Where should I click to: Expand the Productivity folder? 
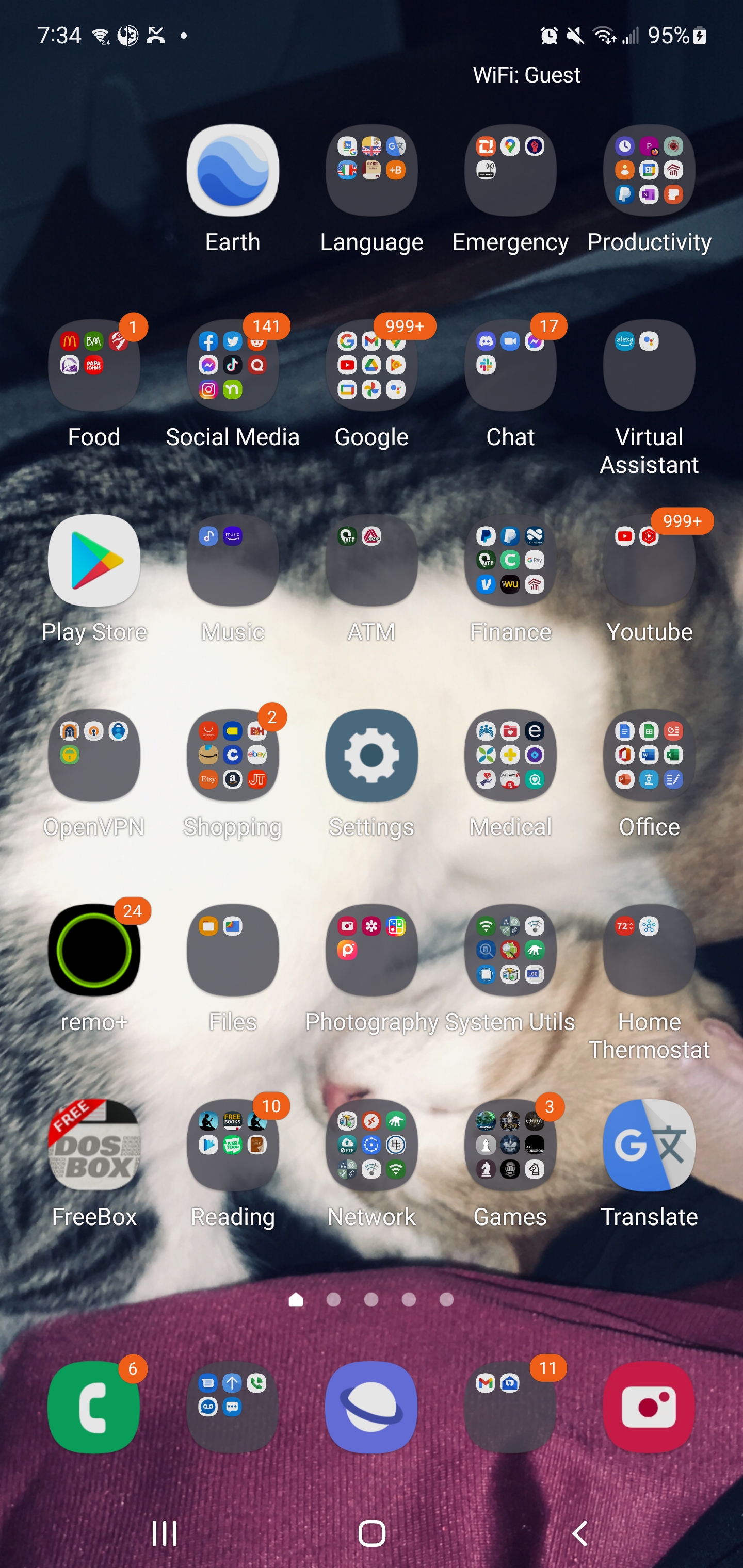pyautogui.click(x=649, y=171)
